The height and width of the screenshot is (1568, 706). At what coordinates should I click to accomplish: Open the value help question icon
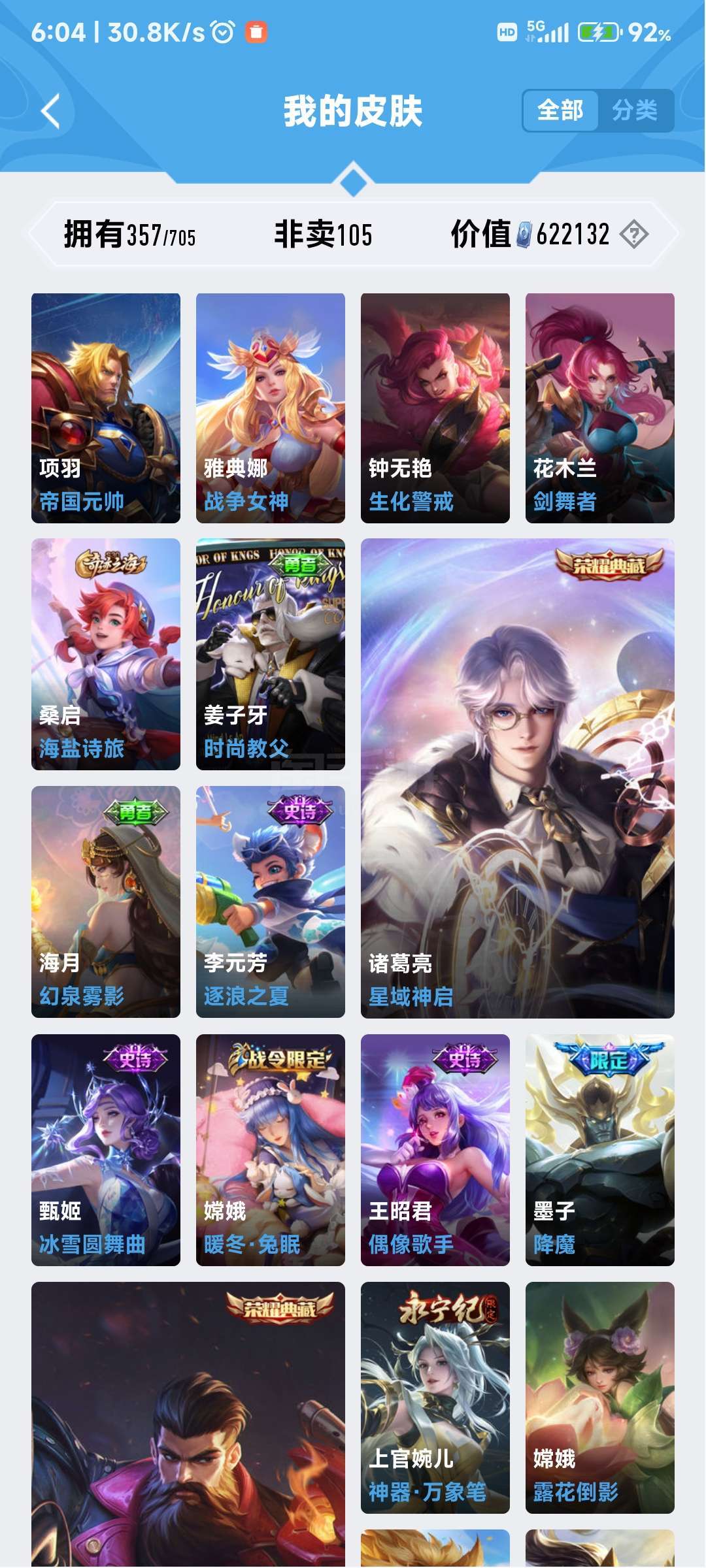click(x=633, y=234)
